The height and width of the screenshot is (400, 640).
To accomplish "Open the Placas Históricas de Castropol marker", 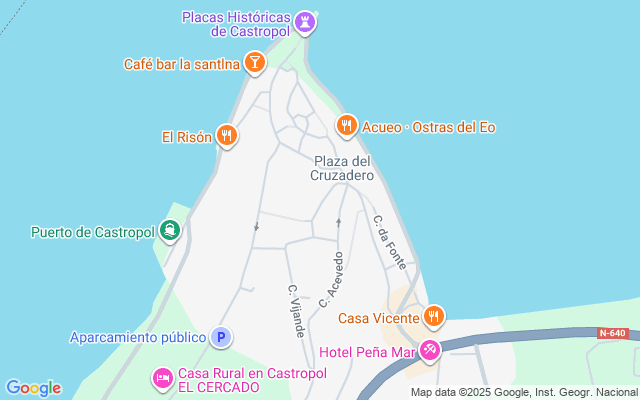I will (x=306, y=22).
